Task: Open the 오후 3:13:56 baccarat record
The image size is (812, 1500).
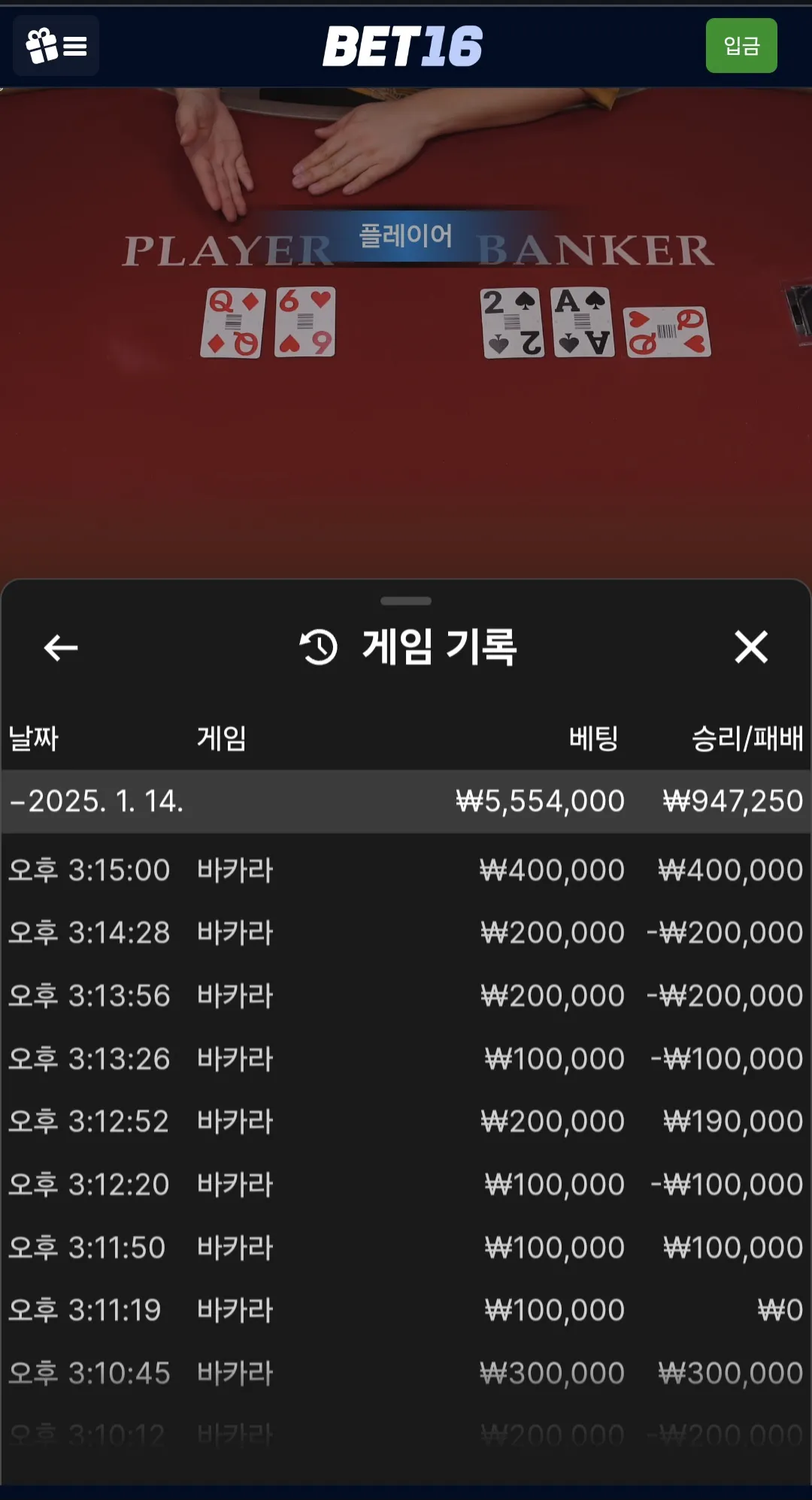Action: tap(406, 996)
